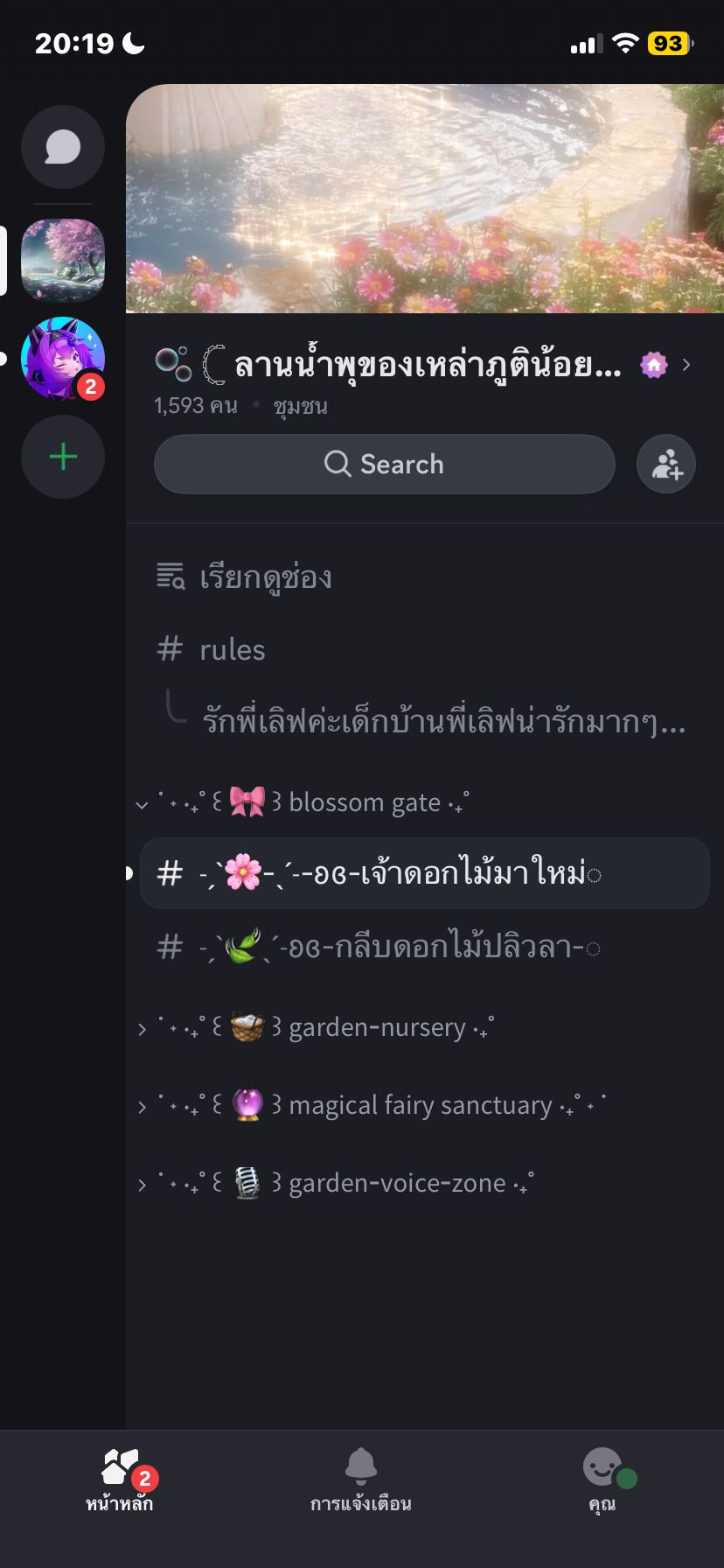Expand the garden-nursery category
724x1568 pixels.
click(315, 1027)
